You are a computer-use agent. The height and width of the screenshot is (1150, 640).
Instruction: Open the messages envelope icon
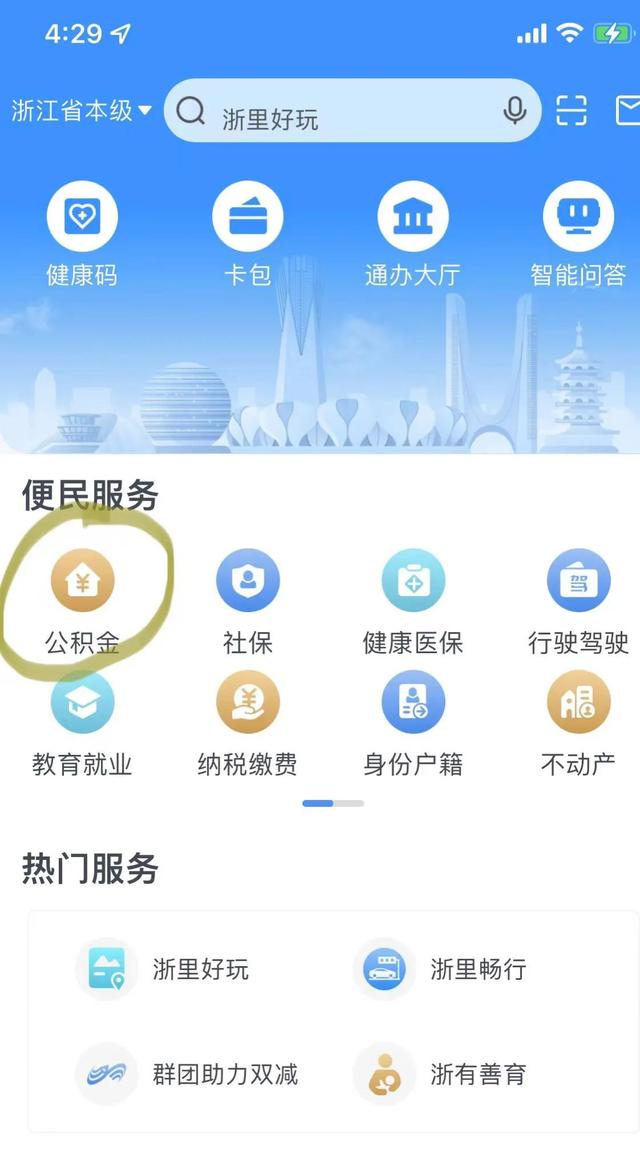628,110
